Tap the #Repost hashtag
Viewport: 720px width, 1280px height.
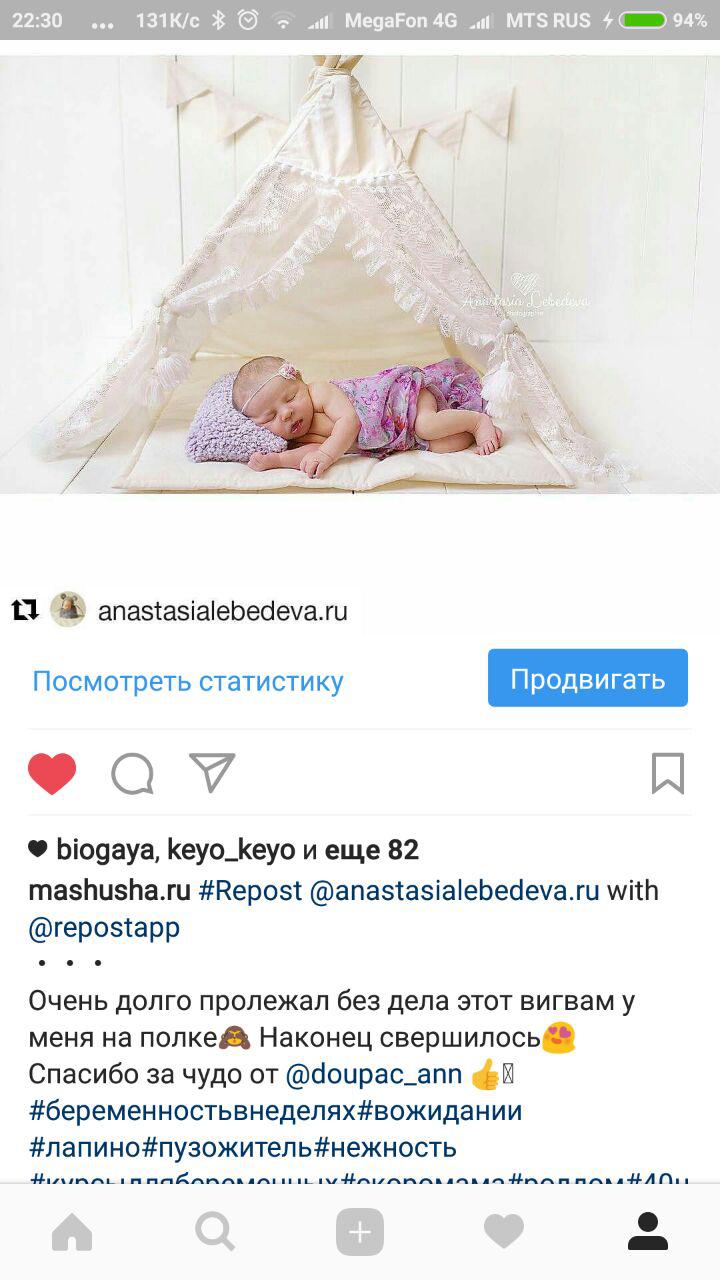(250, 890)
